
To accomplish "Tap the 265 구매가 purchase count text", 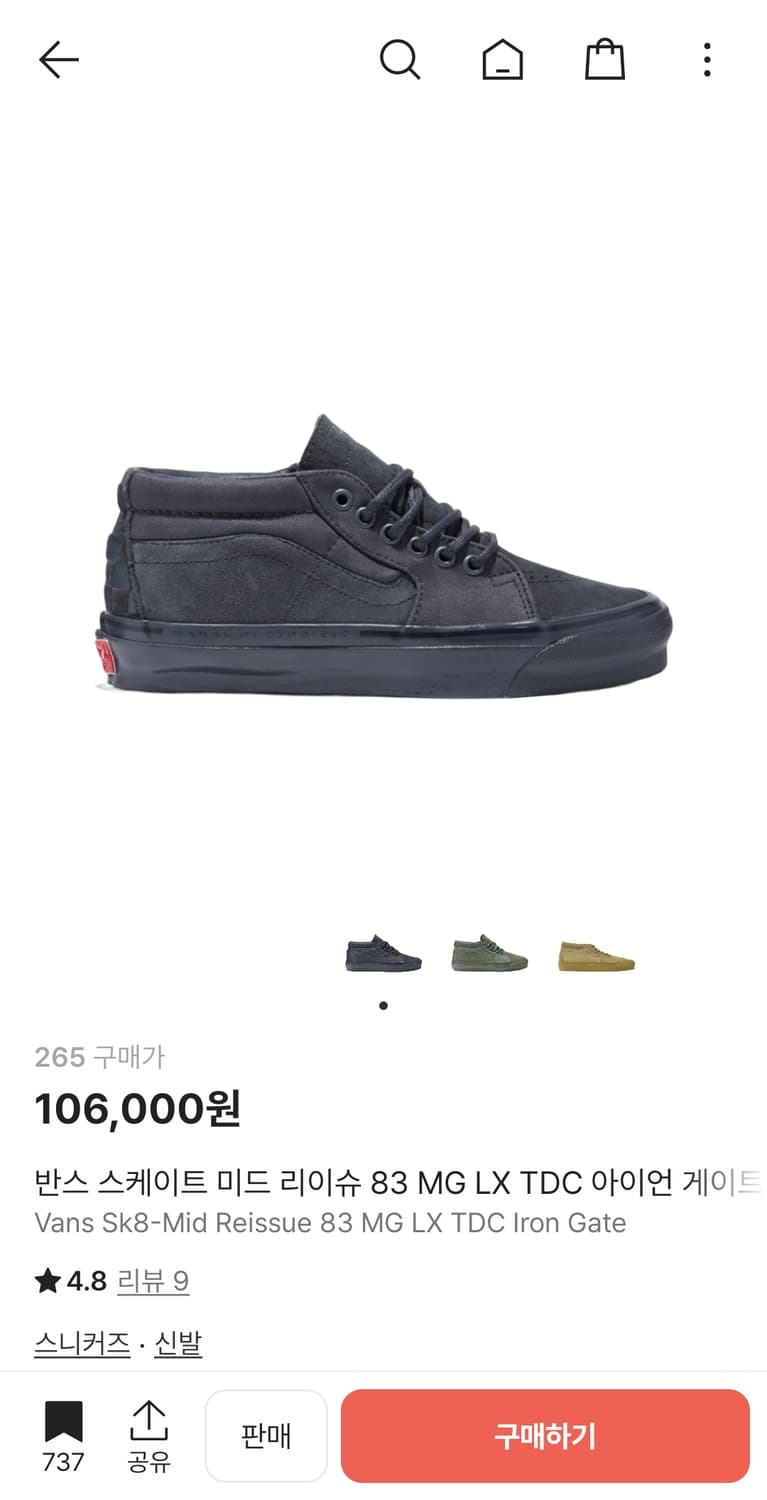I will tap(100, 1057).
